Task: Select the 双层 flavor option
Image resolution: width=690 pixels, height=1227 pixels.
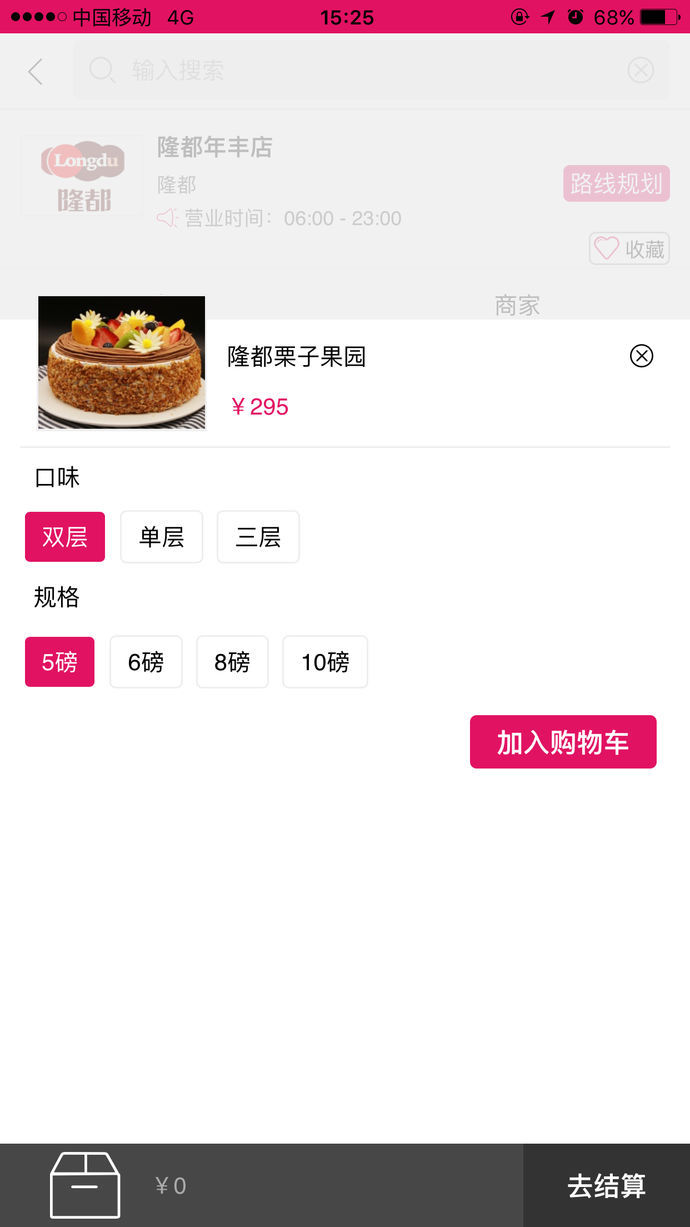Action: click(65, 537)
